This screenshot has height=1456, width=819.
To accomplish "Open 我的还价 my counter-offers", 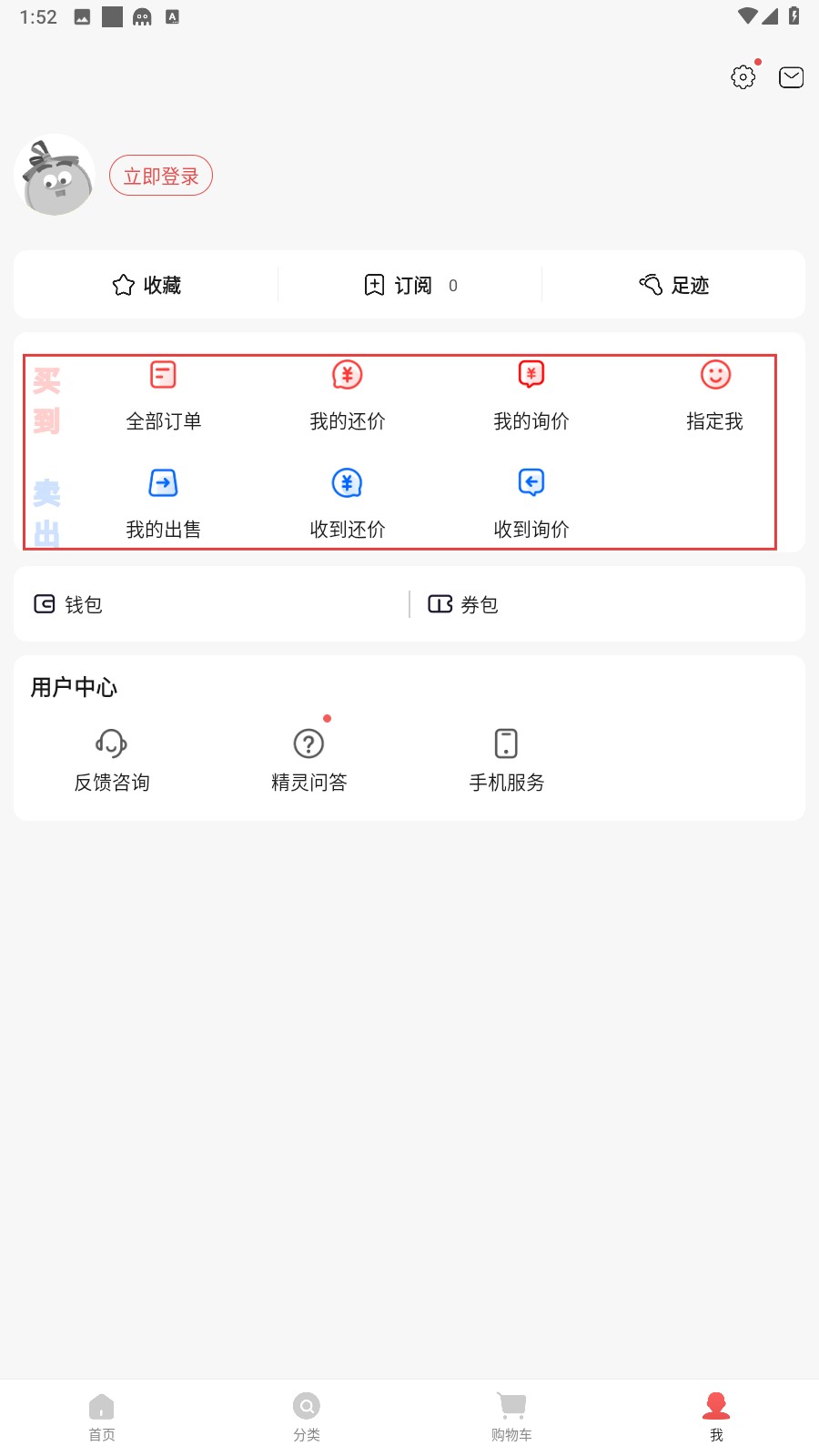I will click(x=348, y=395).
